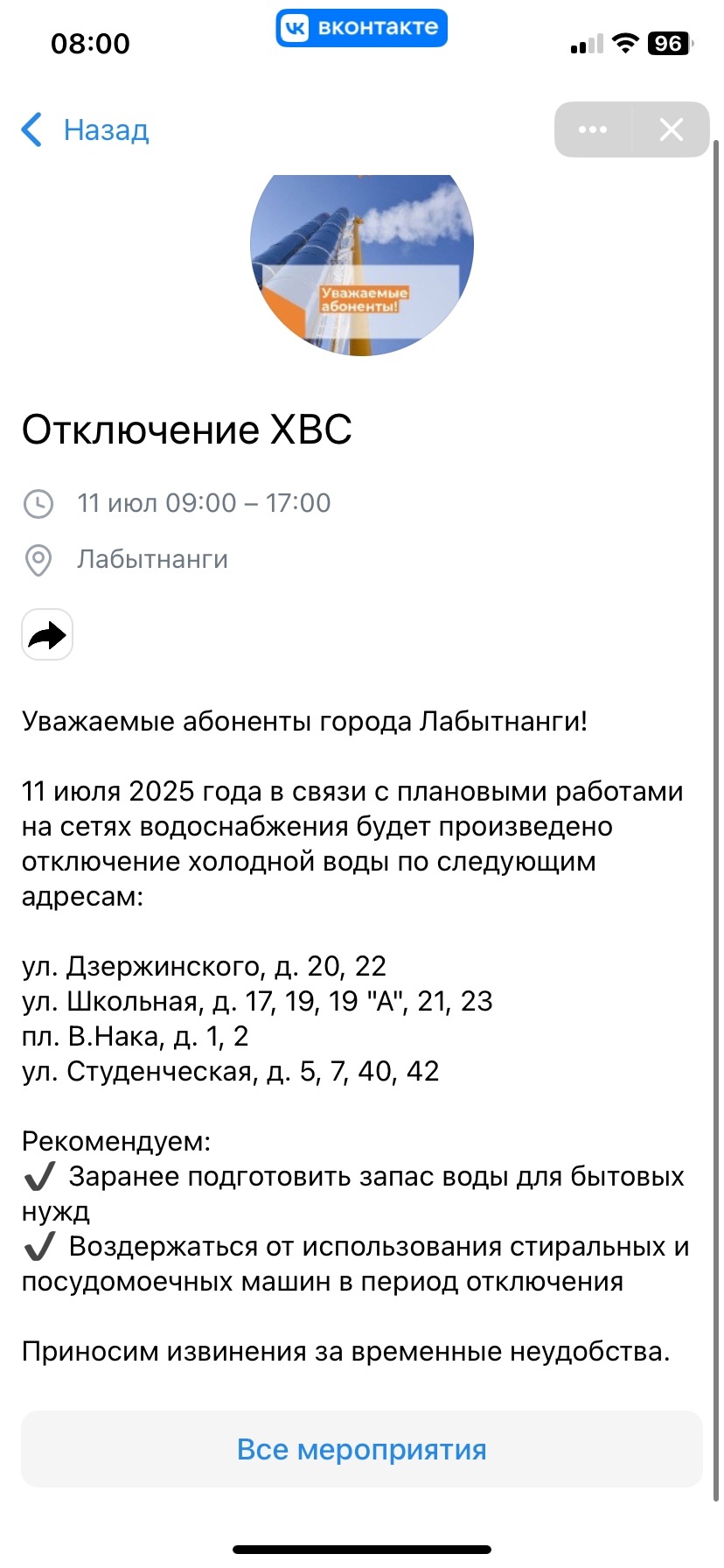The image size is (724, 1568).
Task: Return to ВКонтакте via top pill
Action: click(x=362, y=28)
